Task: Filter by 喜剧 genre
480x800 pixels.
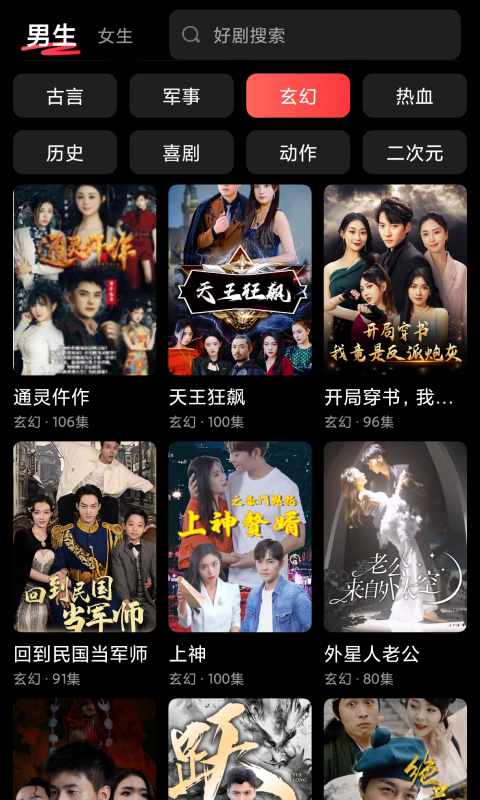Action: [x=181, y=152]
